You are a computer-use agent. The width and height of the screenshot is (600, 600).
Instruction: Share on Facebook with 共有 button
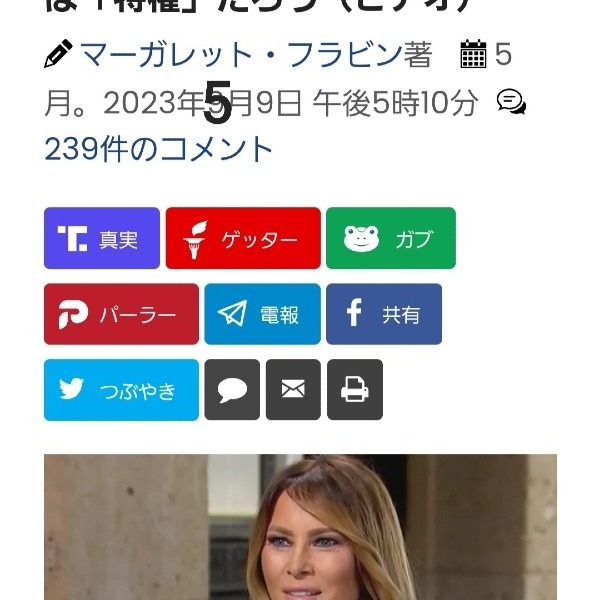pyautogui.click(x=384, y=314)
